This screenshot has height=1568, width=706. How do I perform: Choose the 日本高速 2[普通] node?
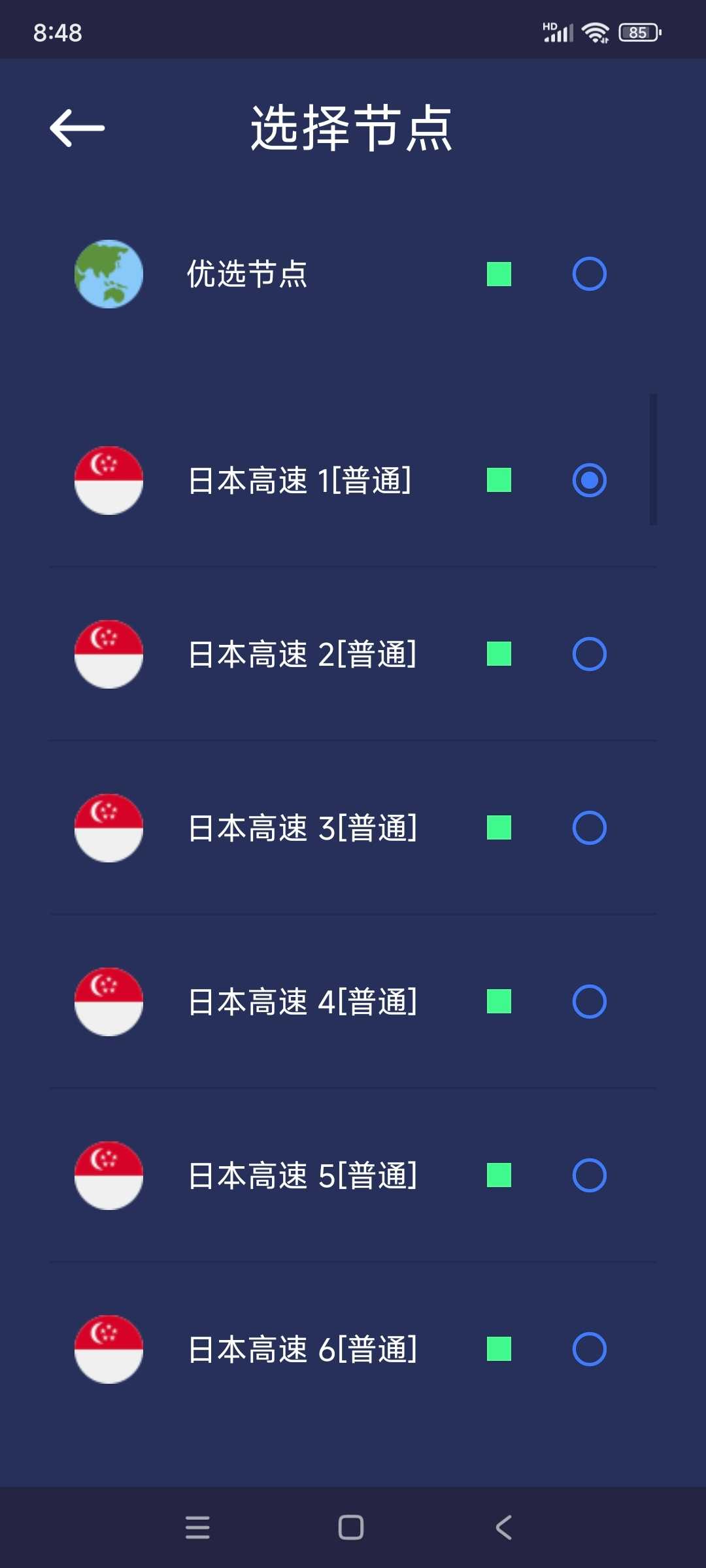coord(353,654)
